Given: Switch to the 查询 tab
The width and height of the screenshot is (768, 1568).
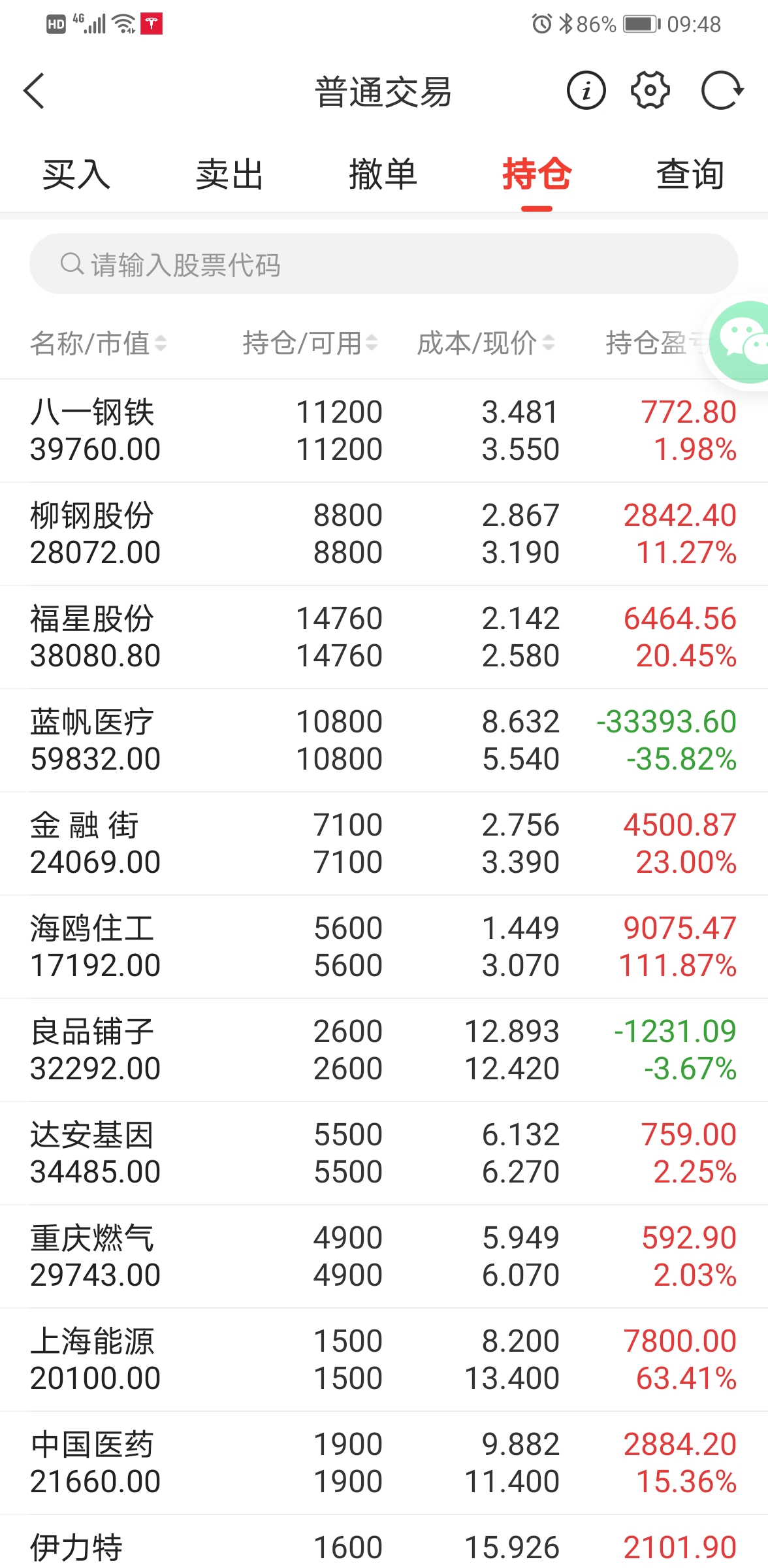Looking at the screenshot, I should (690, 175).
